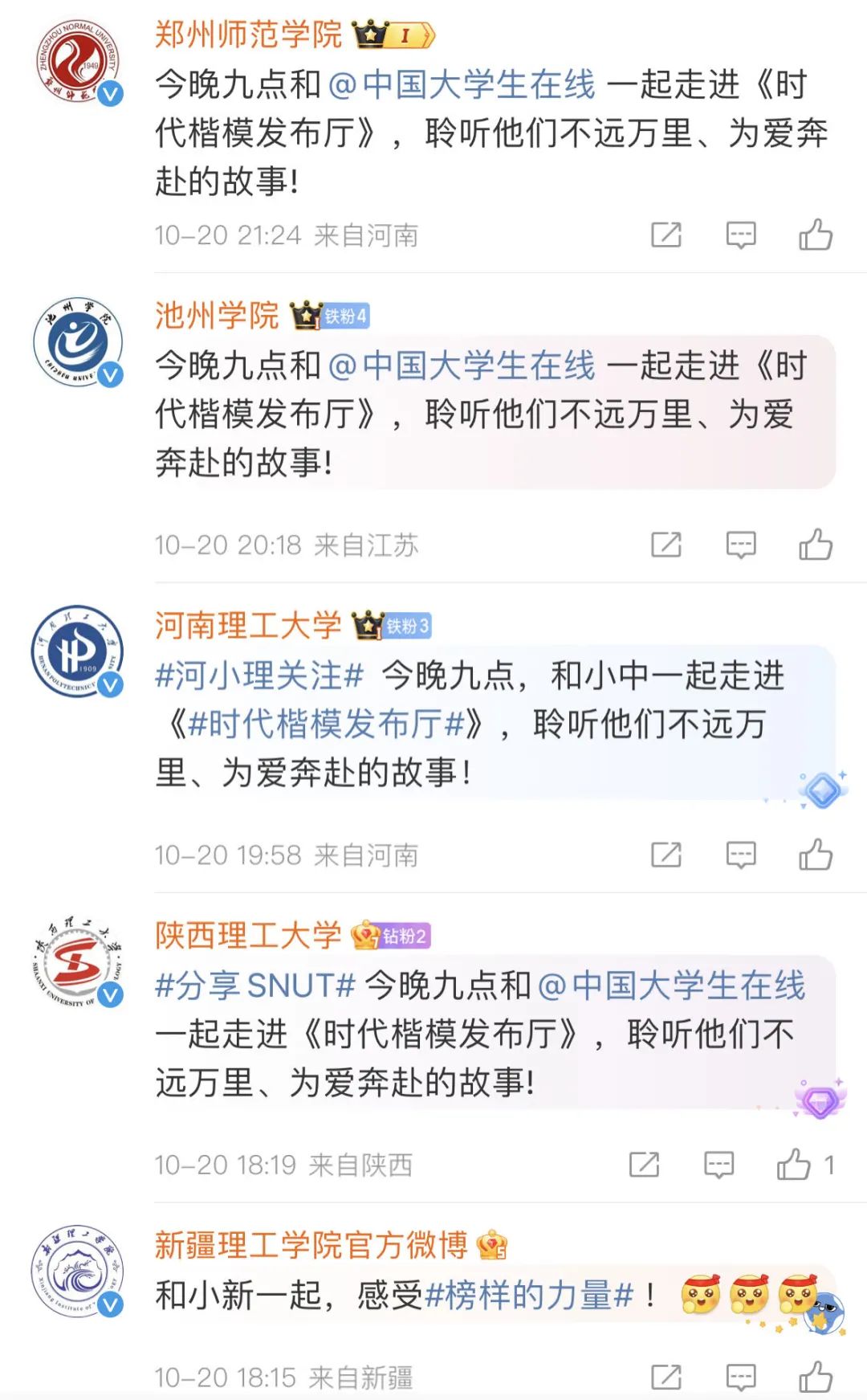This screenshot has height=1400, width=867.
Task: Like 陕西理工大学's comment
Action: (793, 1165)
